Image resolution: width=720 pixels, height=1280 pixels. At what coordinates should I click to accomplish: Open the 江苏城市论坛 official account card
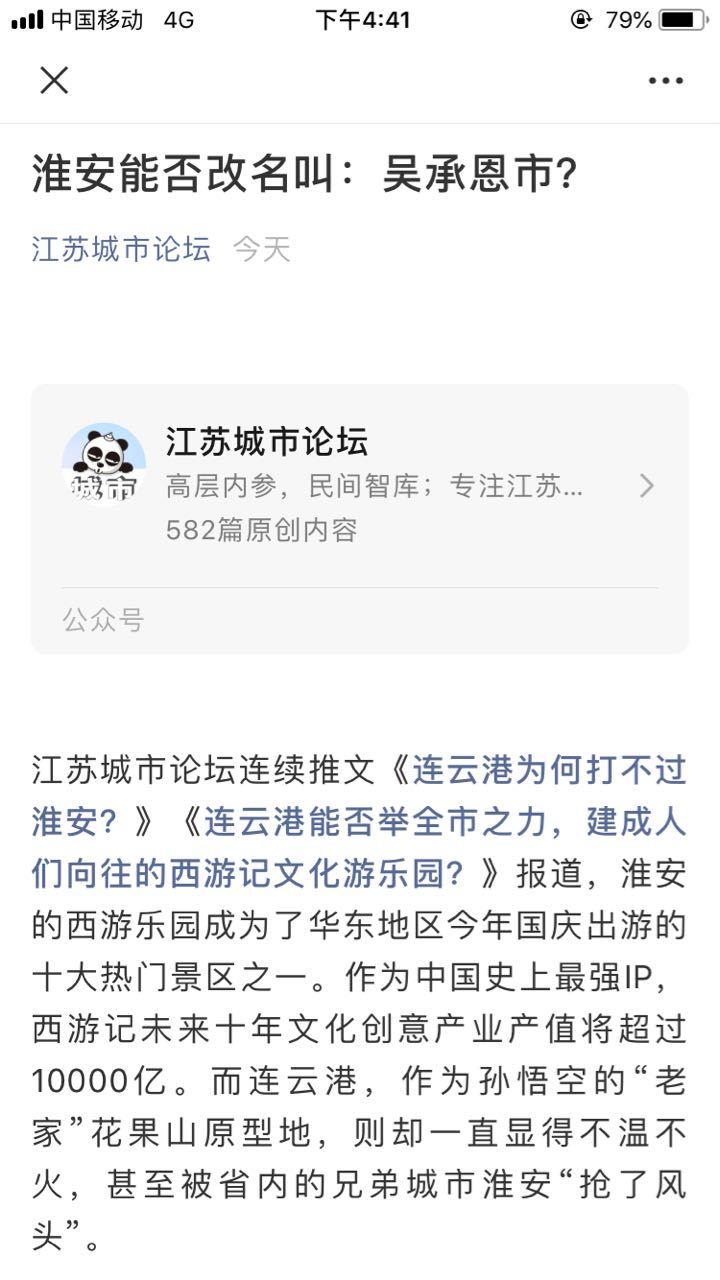[x=360, y=519]
